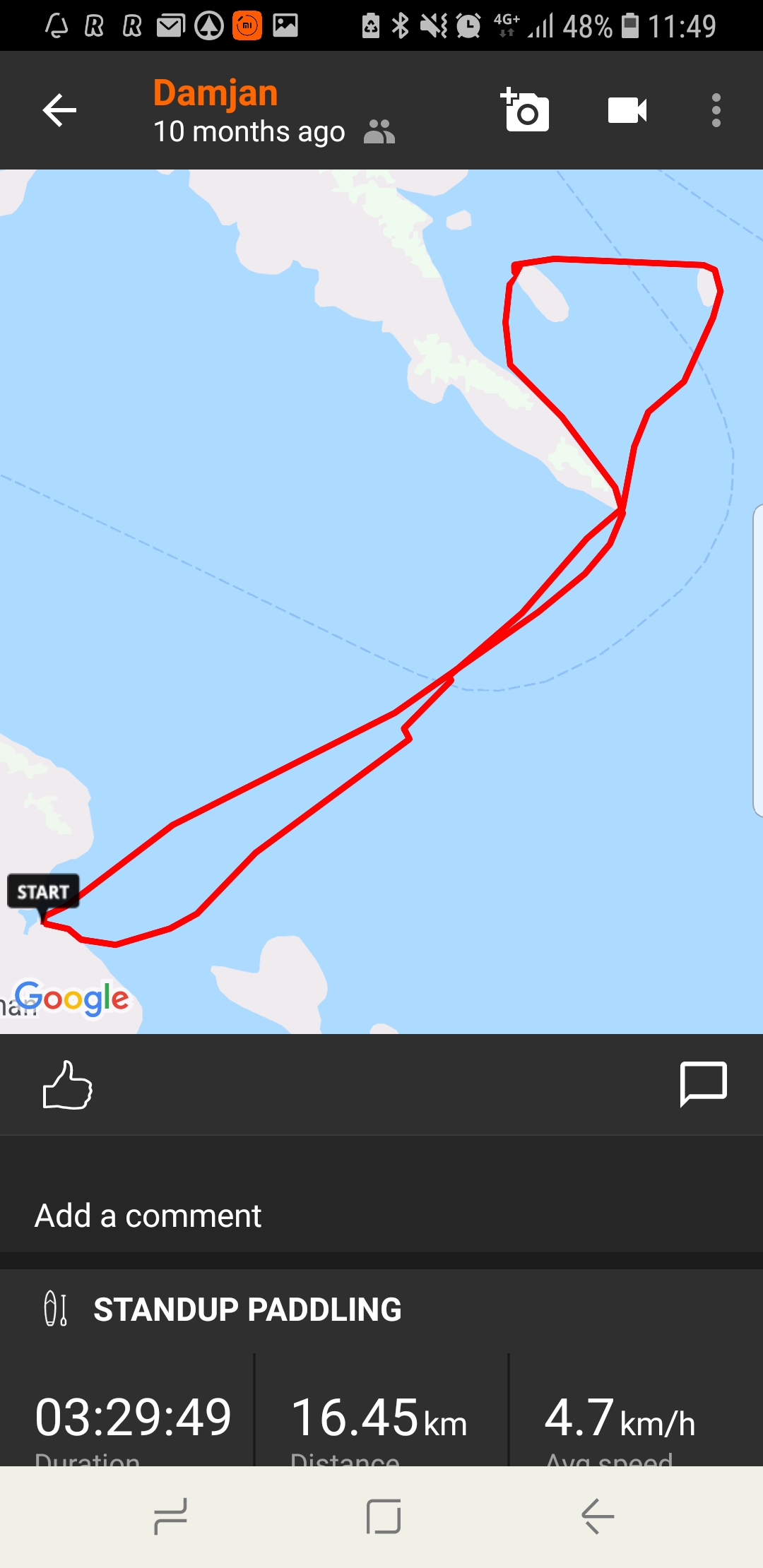763x1568 pixels.
Task: Tap the Add a comment field
Action: click(381, 1216)
